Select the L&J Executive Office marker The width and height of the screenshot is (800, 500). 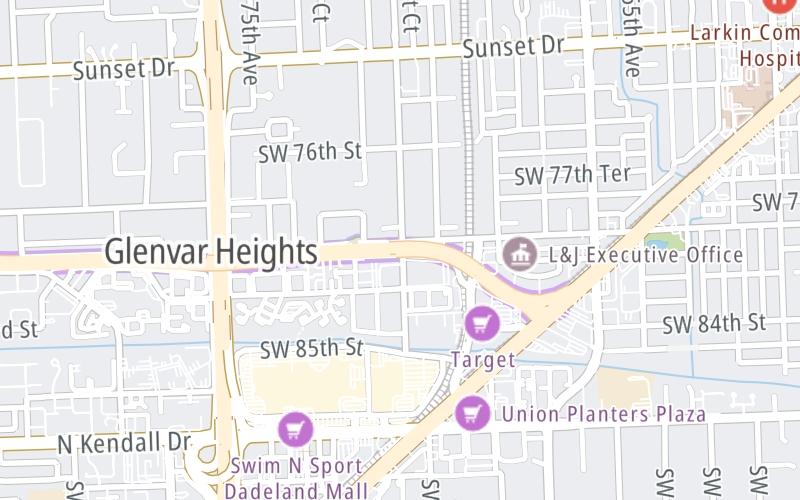pyautogui.click(x=519, y=254)
